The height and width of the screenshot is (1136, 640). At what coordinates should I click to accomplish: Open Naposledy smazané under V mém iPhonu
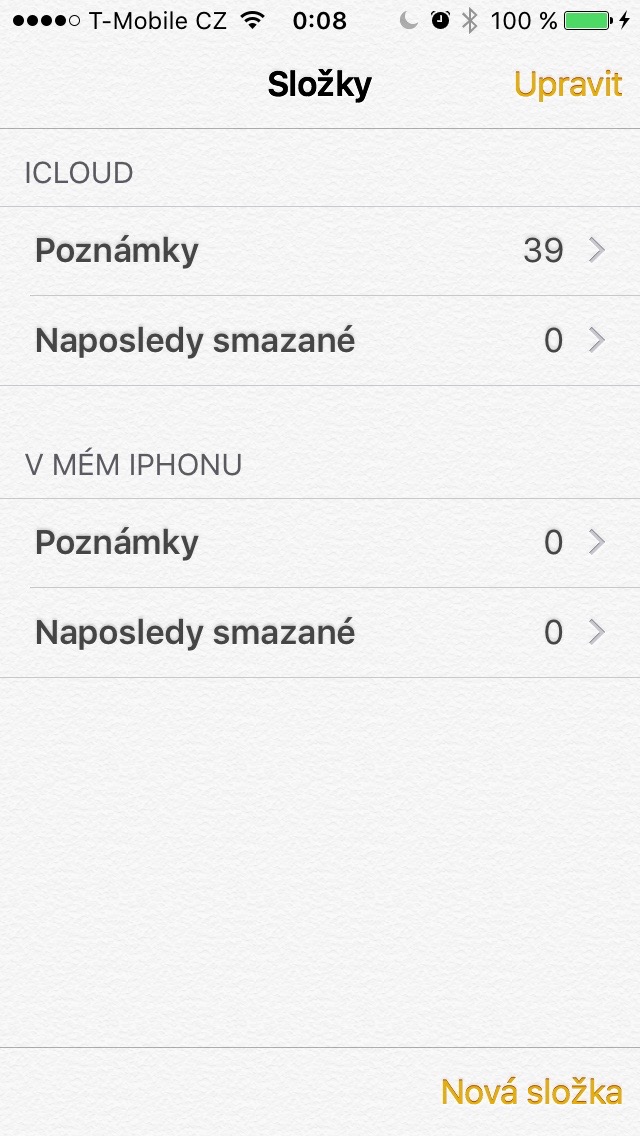point(320,633)
